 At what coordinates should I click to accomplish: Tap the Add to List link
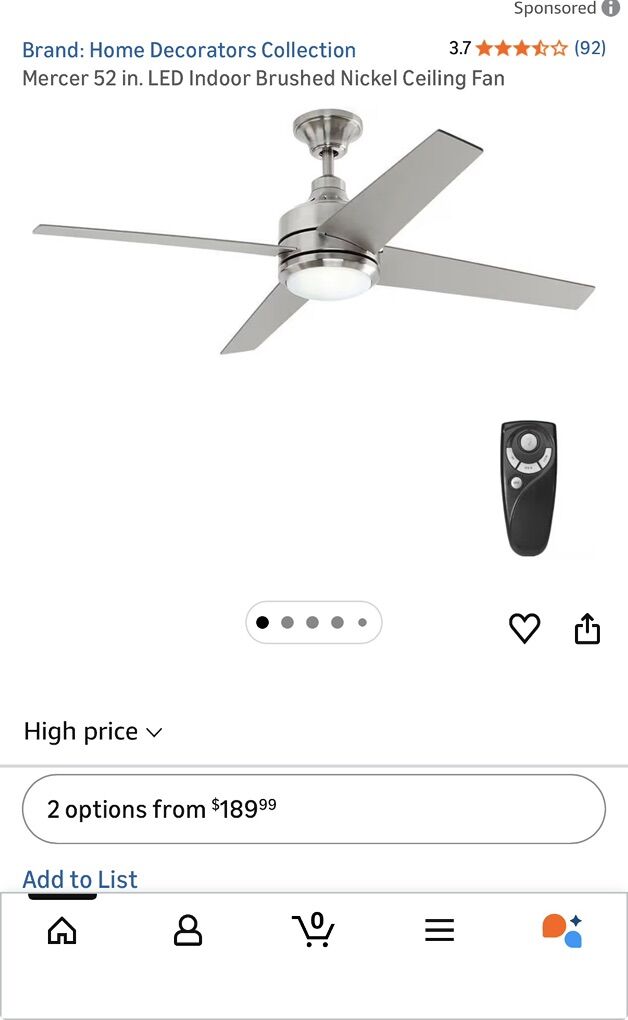80,880
